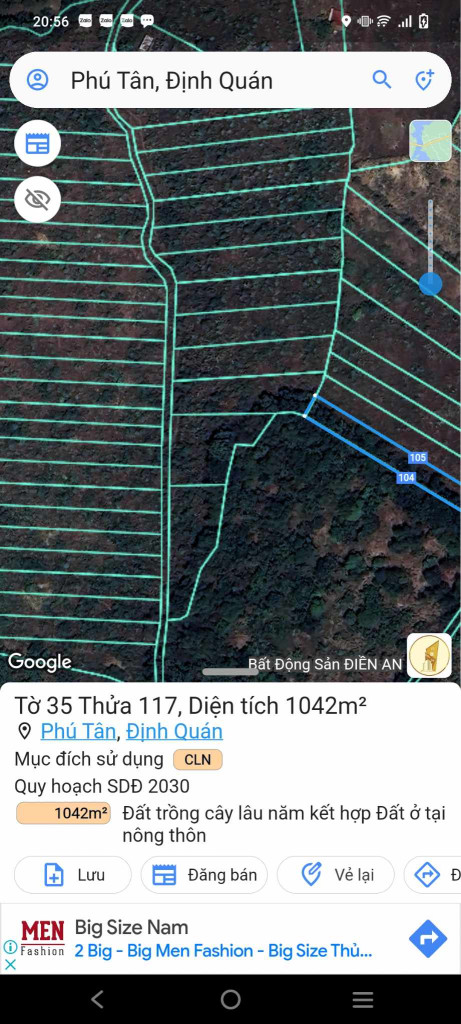Open the profile account icon
The image size is (461, 1024).
(38, 80)
